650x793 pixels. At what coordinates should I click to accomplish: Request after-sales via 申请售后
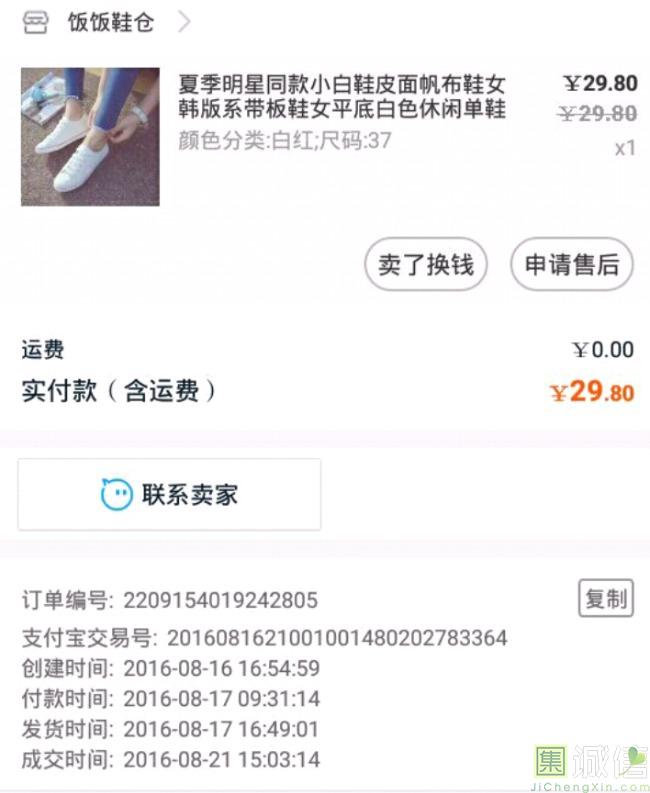click(572, 265)
